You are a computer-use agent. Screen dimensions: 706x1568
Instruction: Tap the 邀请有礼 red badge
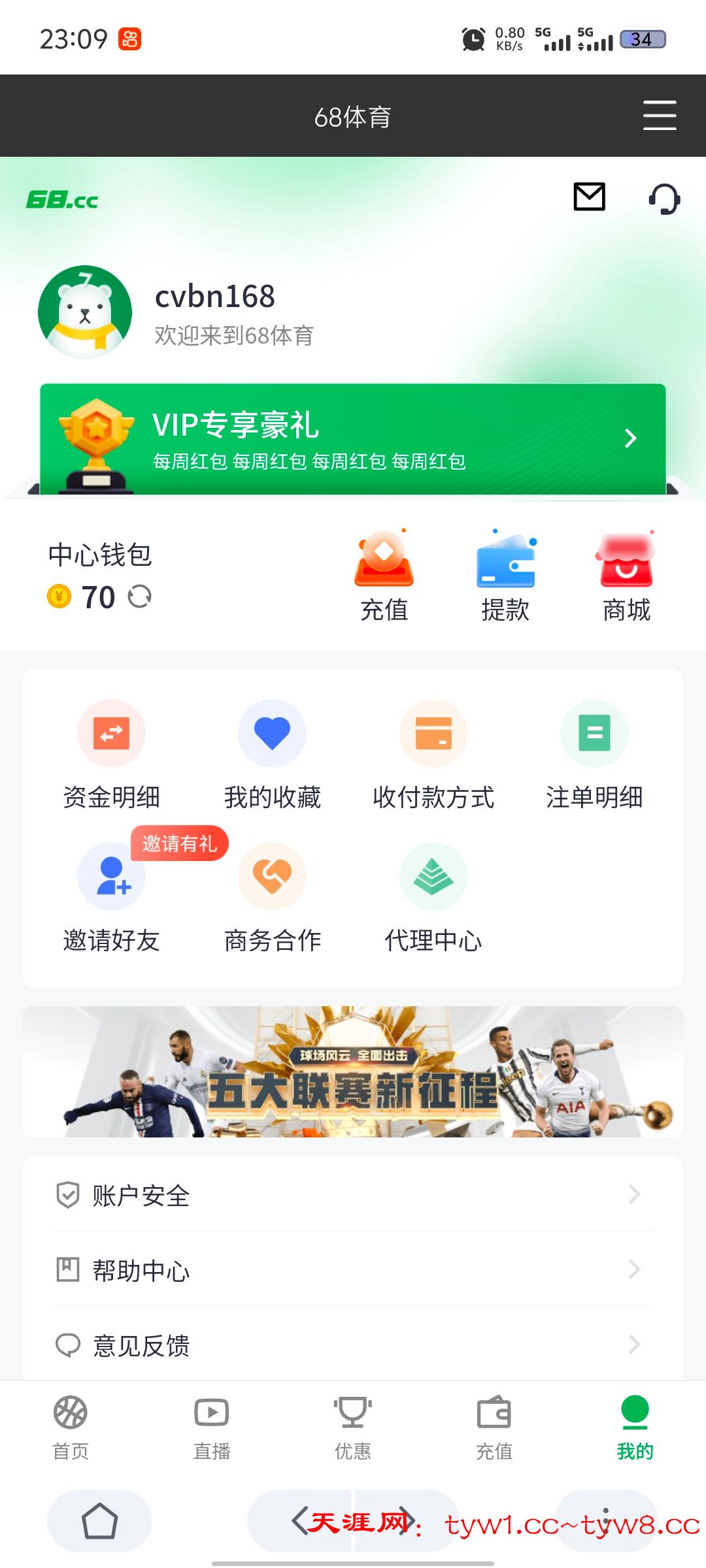click(179, 843)
